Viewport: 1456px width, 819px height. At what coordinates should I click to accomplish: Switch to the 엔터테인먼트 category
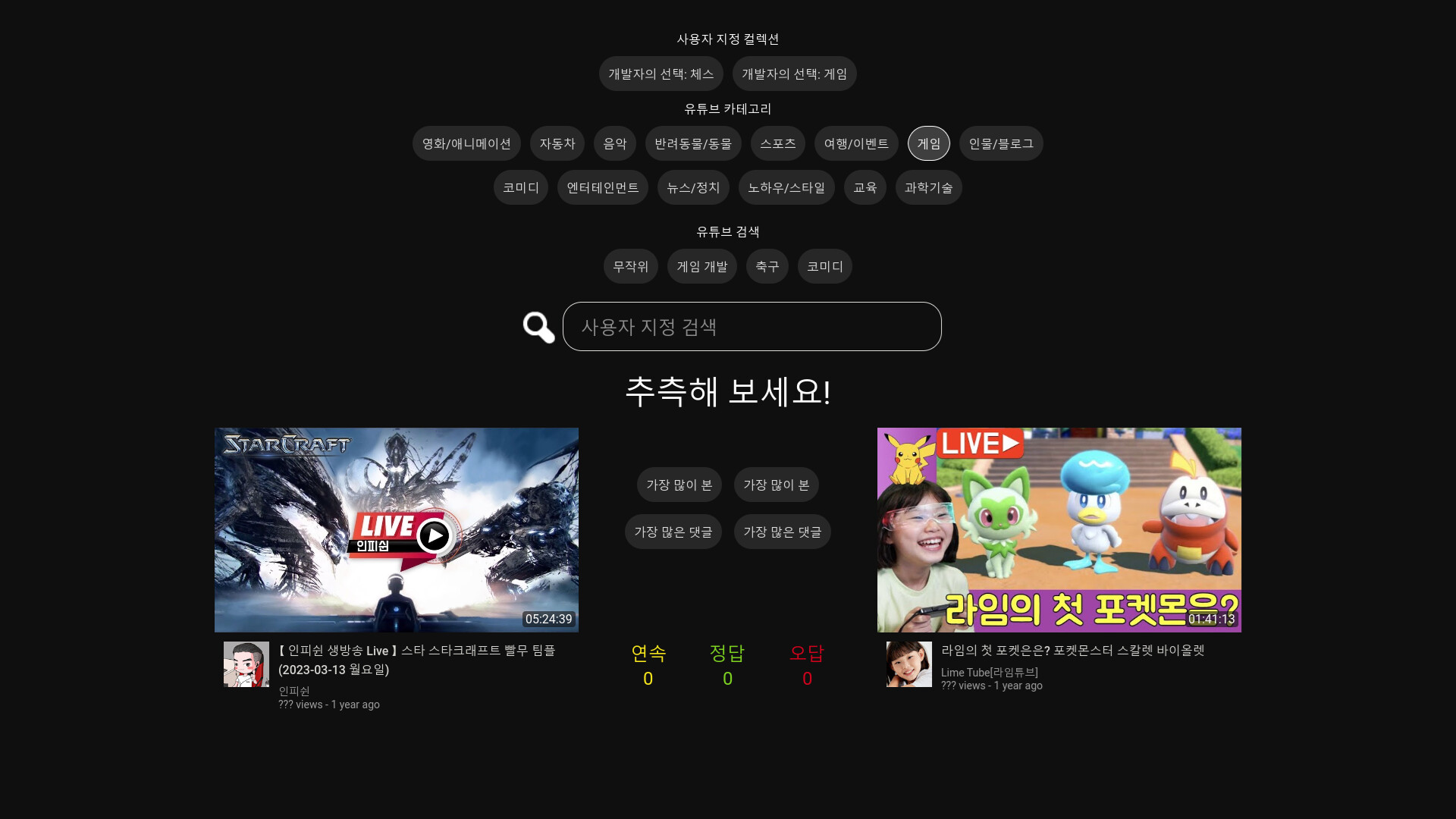(602, 187)
